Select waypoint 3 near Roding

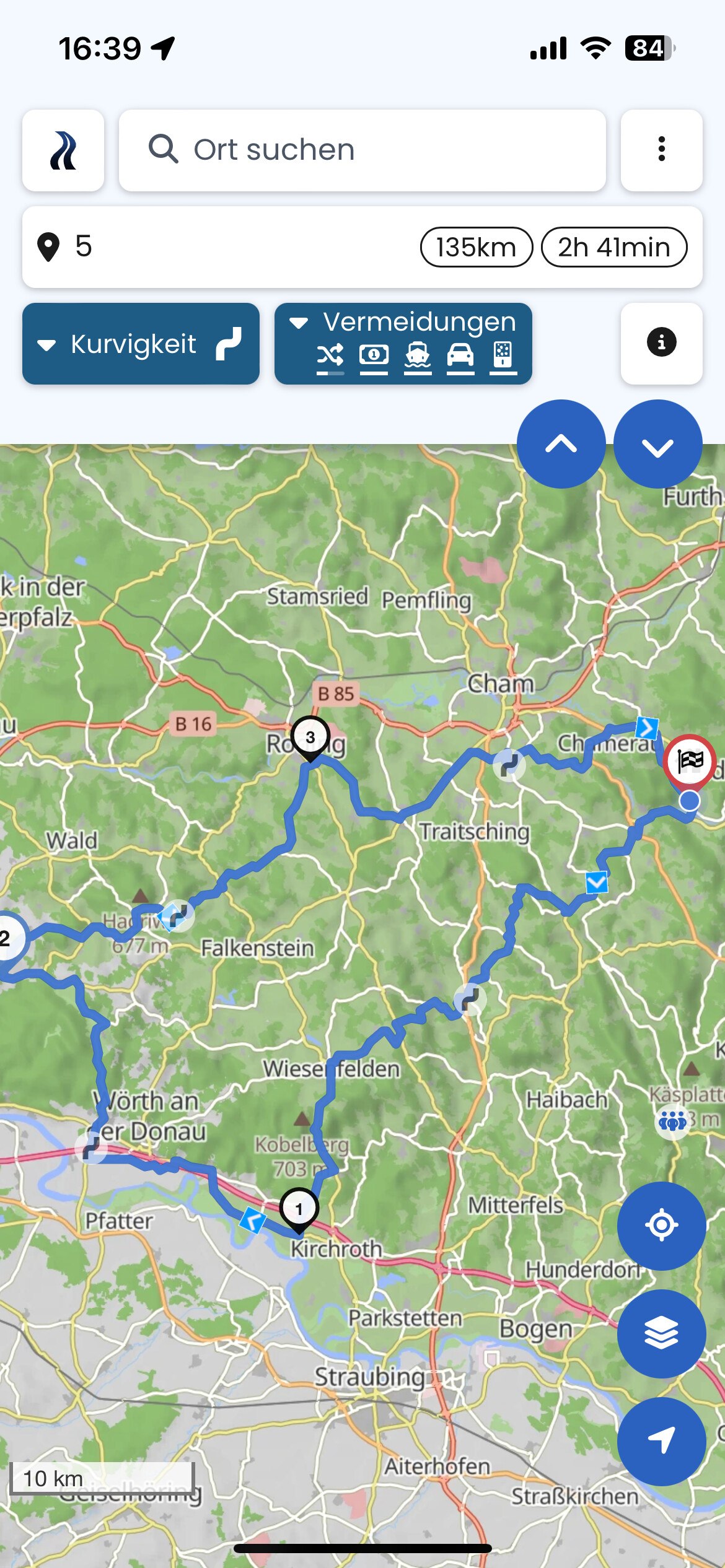310,738
